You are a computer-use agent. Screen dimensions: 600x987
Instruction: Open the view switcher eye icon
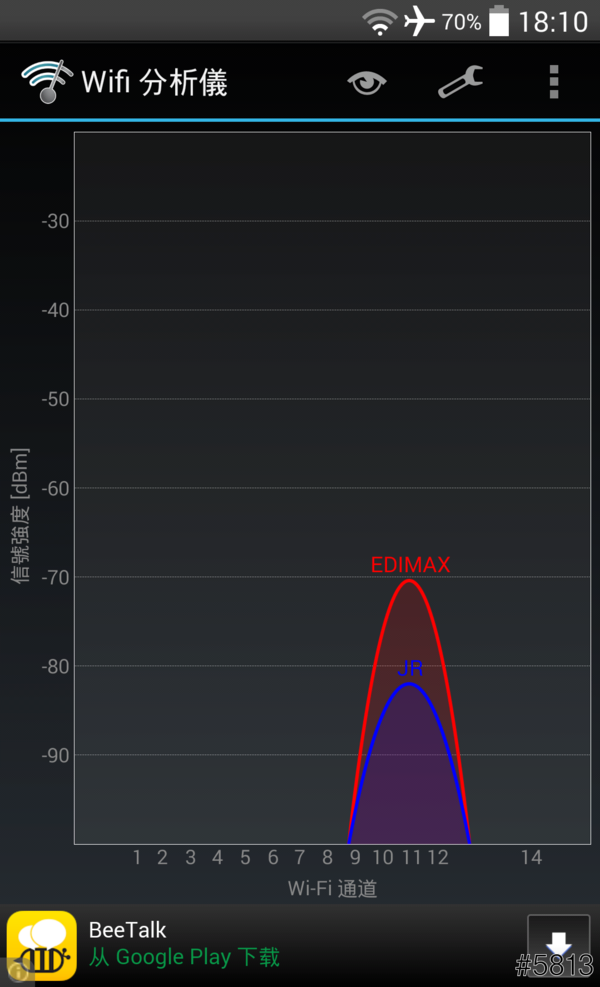click(x=366, y=82)
